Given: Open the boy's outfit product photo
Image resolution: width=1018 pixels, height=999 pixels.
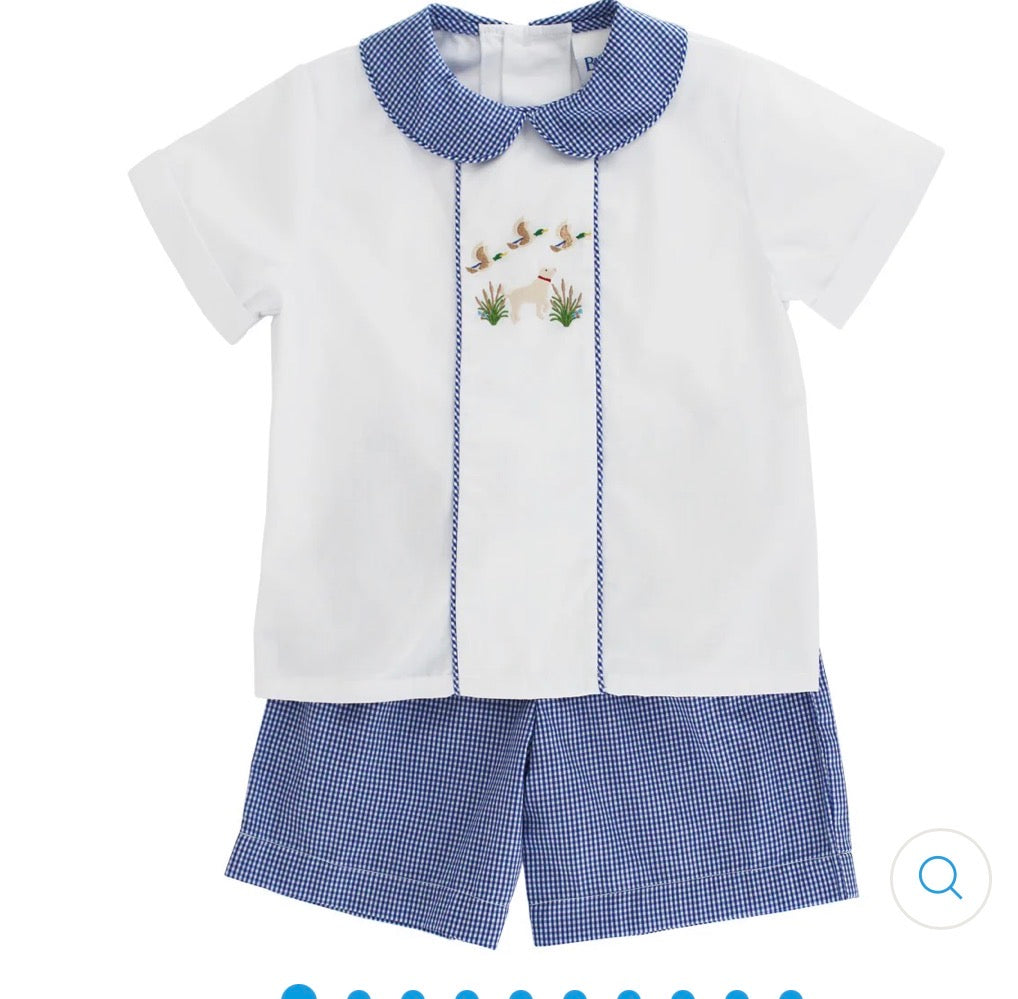Looking at the screenshot, I should click(x=536, y=470).
